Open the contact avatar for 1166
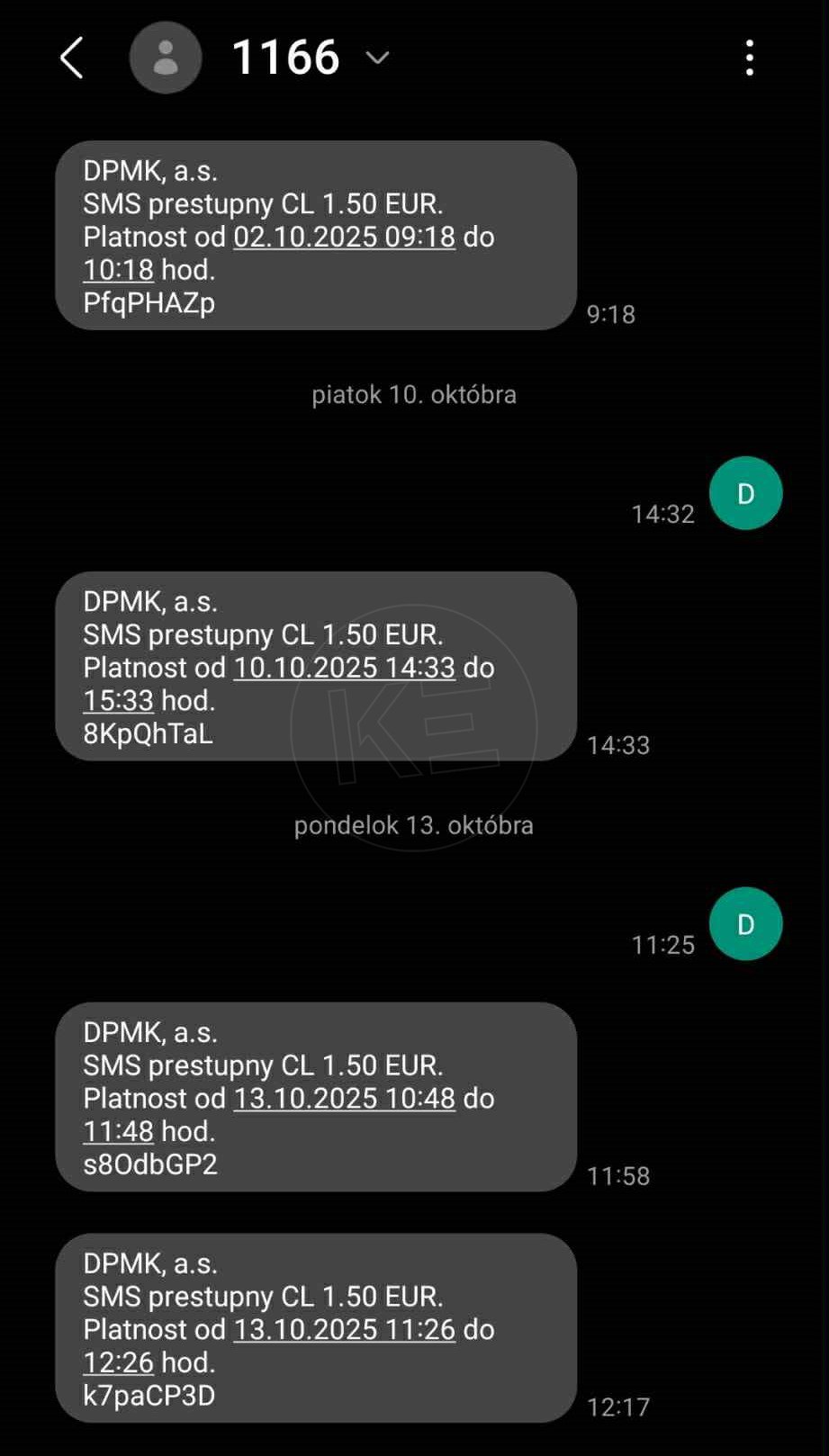Screen dimensions: 829x1456 pyautogui.click(x=166, y=58)
